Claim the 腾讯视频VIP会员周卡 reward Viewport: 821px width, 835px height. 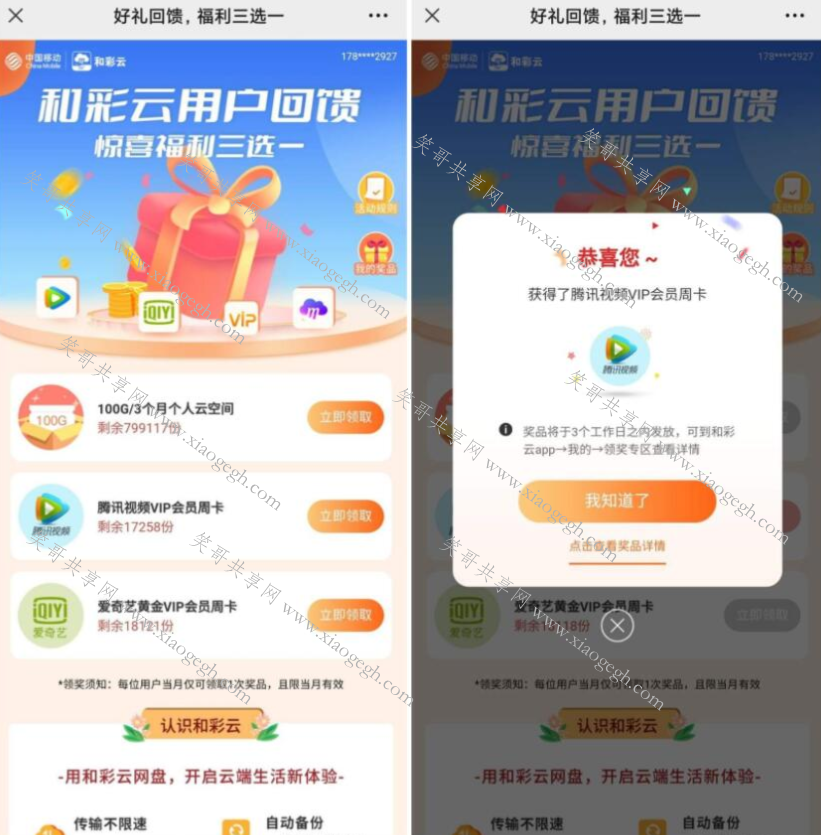(x=345, y=516)
